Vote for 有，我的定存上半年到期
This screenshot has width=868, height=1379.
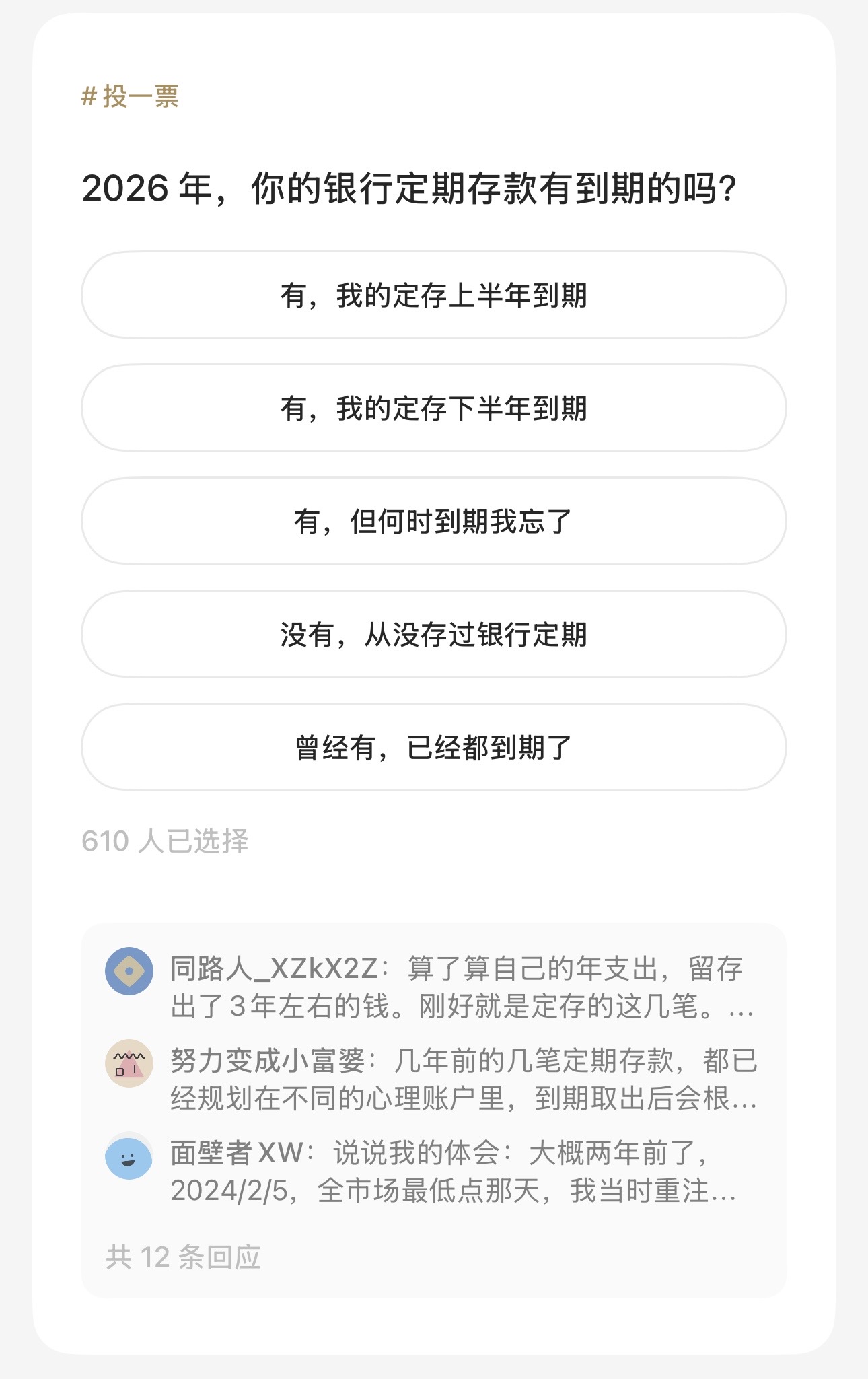pos(434,295)
